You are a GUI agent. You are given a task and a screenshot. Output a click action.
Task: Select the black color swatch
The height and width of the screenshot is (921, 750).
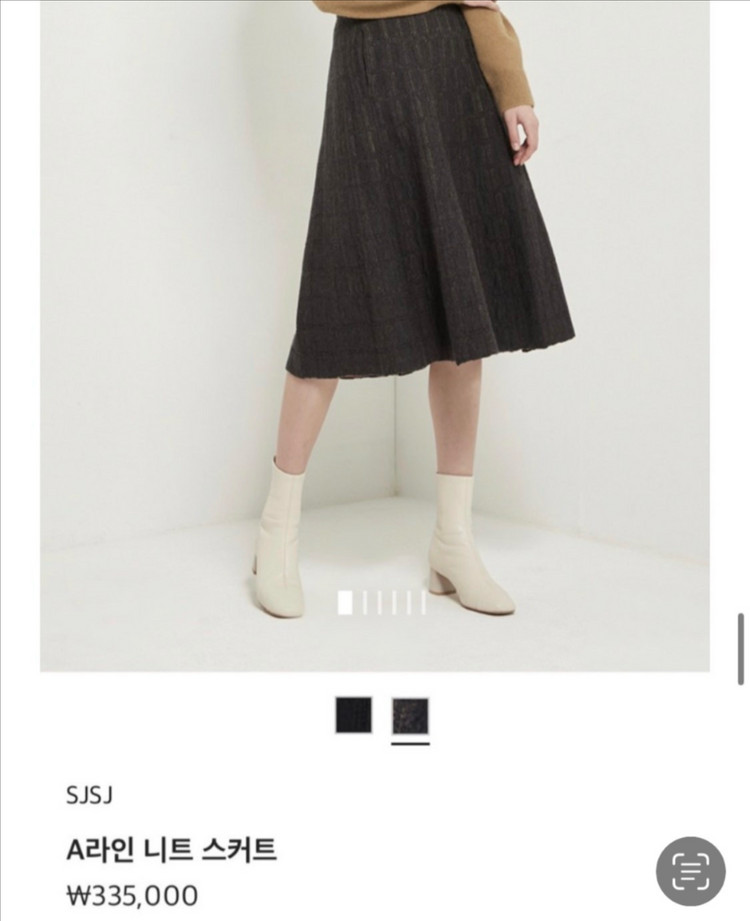354,715
